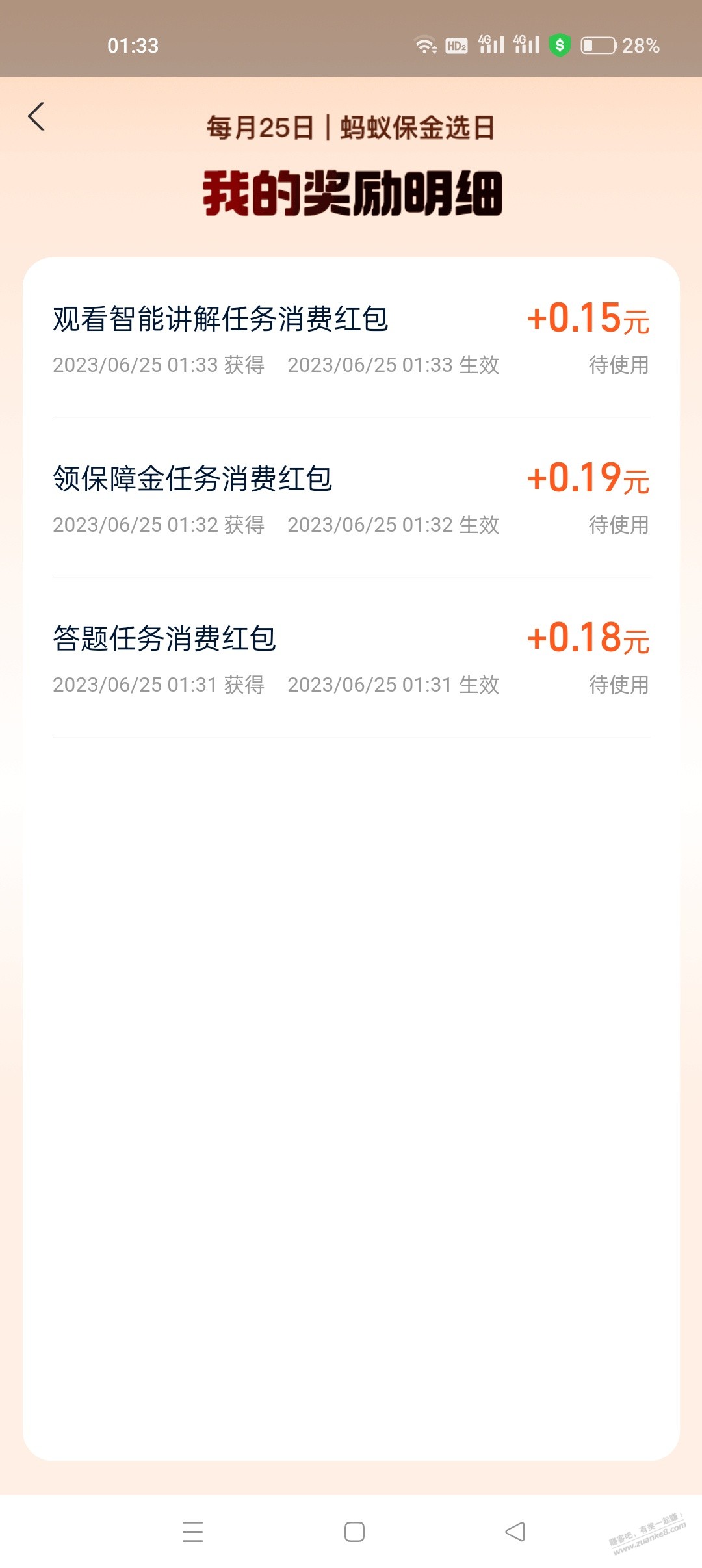Tap the +0.18元 amount
The width and height of the screenshot is (702, 1568).
(588, 639)
